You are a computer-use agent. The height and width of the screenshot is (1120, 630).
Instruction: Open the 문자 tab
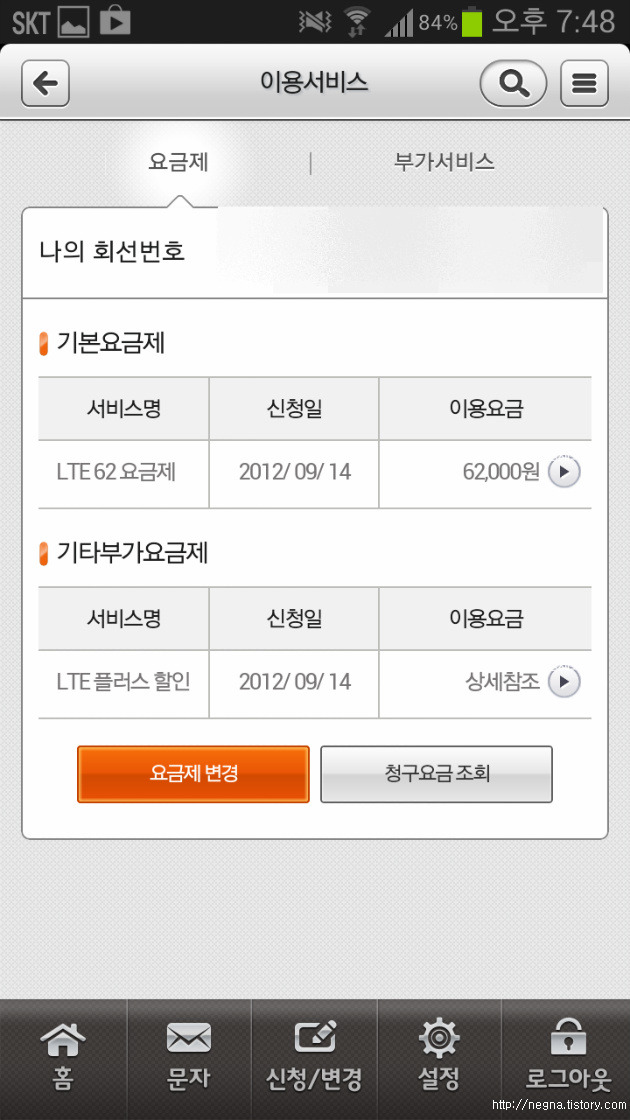[x=189, y=1056]
